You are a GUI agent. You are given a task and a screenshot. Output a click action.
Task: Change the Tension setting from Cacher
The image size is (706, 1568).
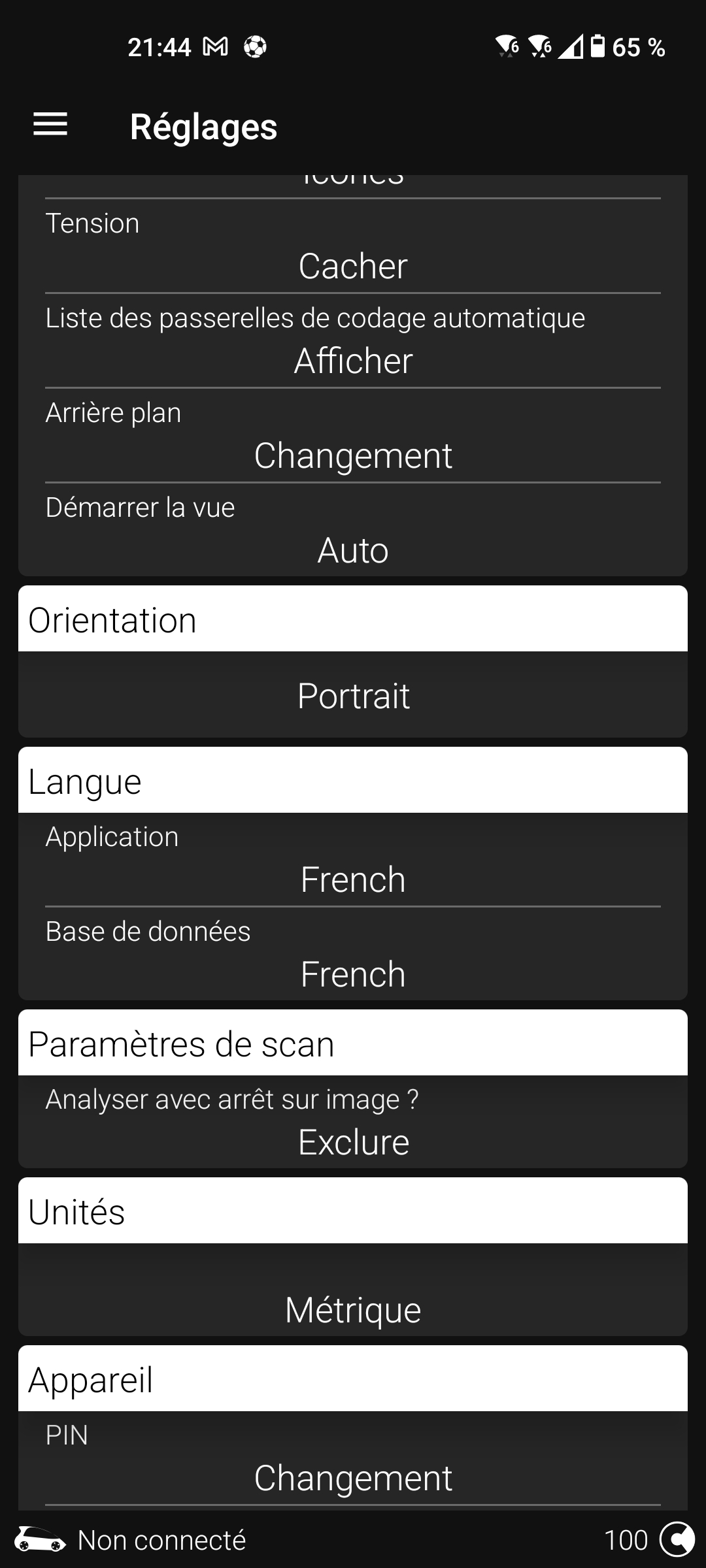point(353,265)
